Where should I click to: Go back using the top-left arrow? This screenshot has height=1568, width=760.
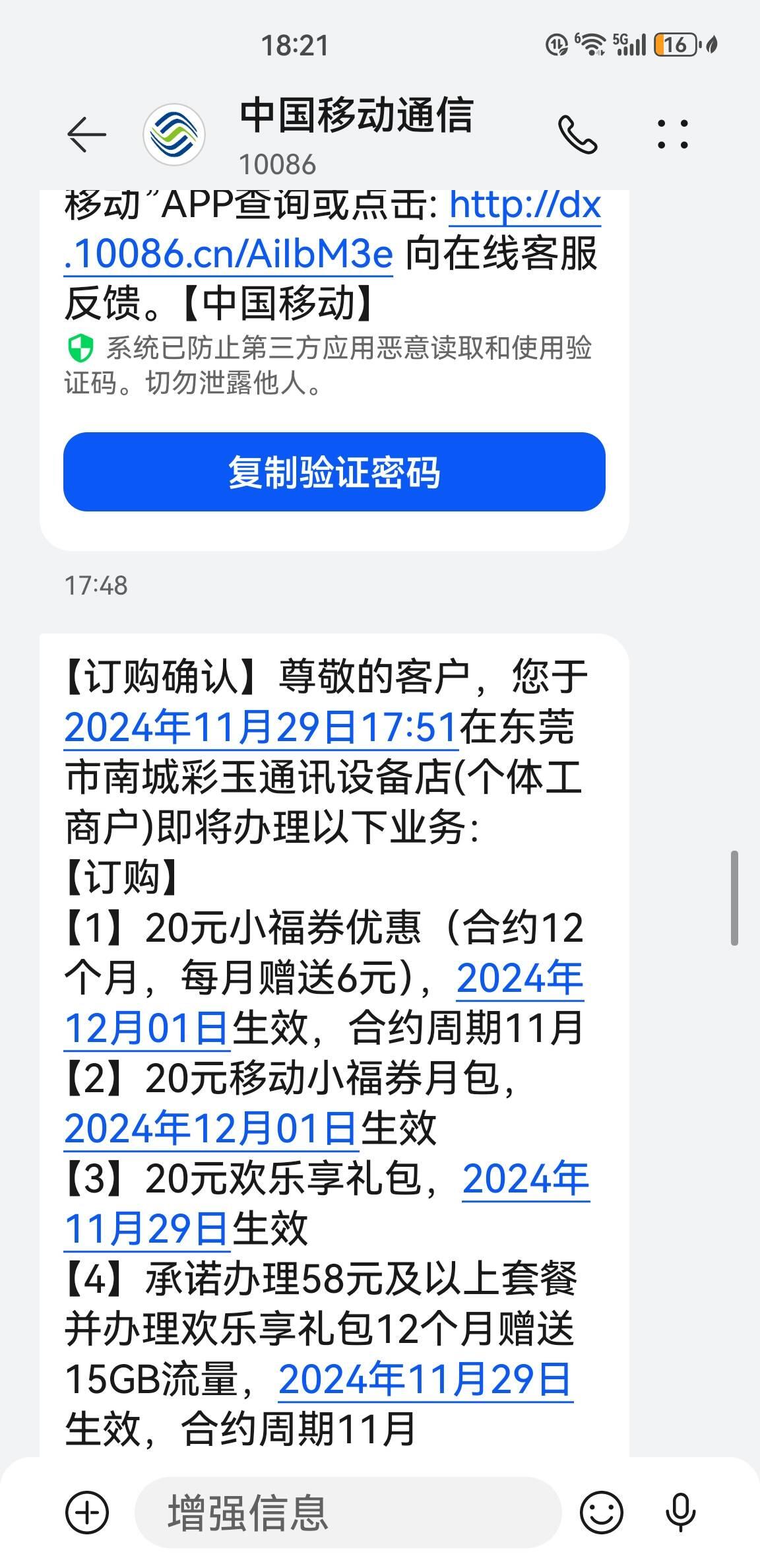86,135
